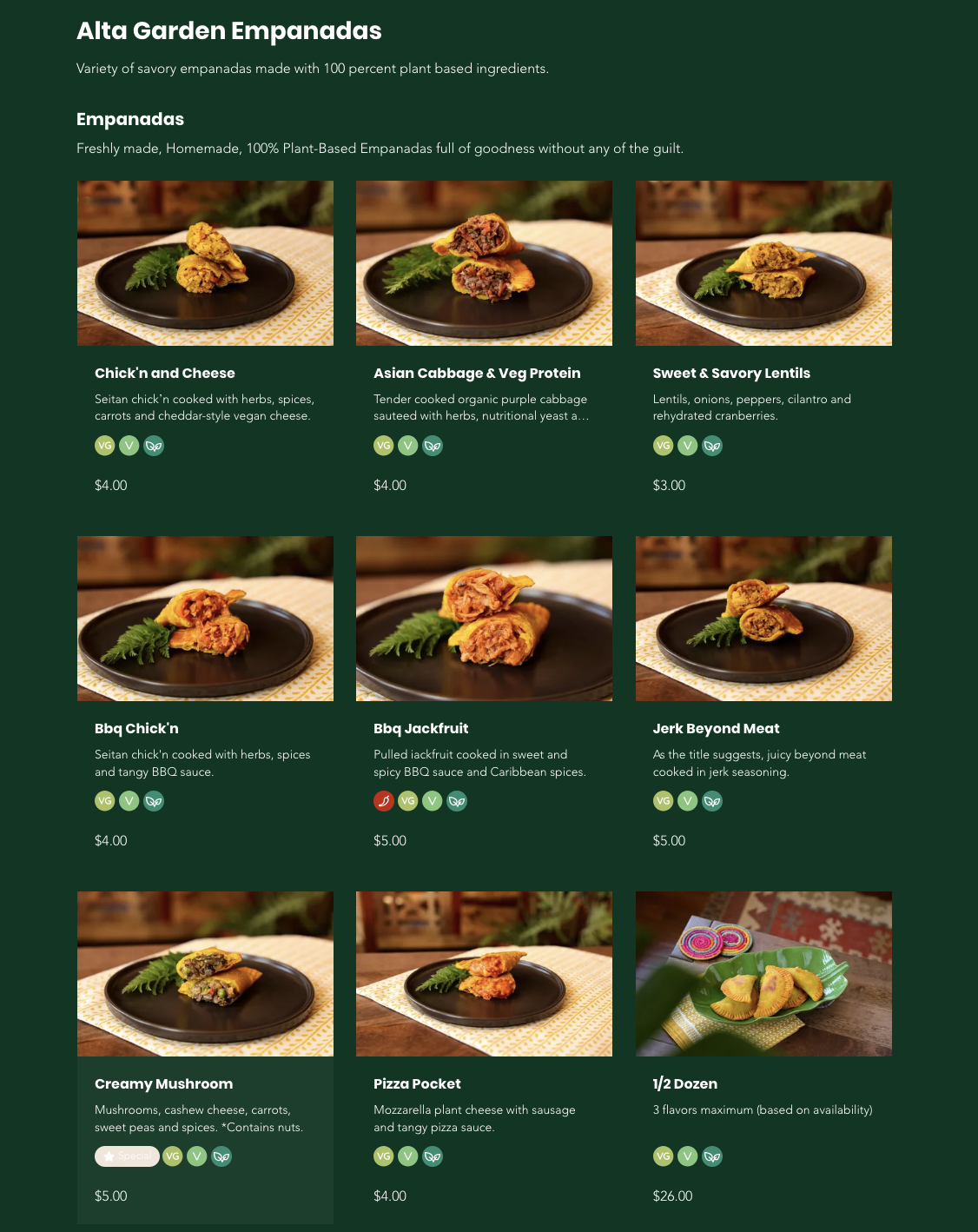Select the 1/2 Dozen empanadas option
This screenshot has height=1232, width=978.
tap(763, 1057)
